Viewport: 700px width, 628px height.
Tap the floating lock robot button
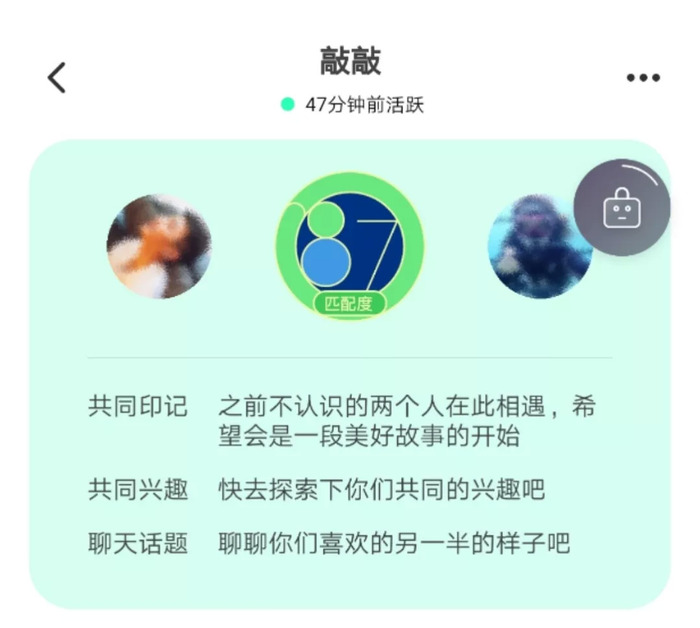621,208
